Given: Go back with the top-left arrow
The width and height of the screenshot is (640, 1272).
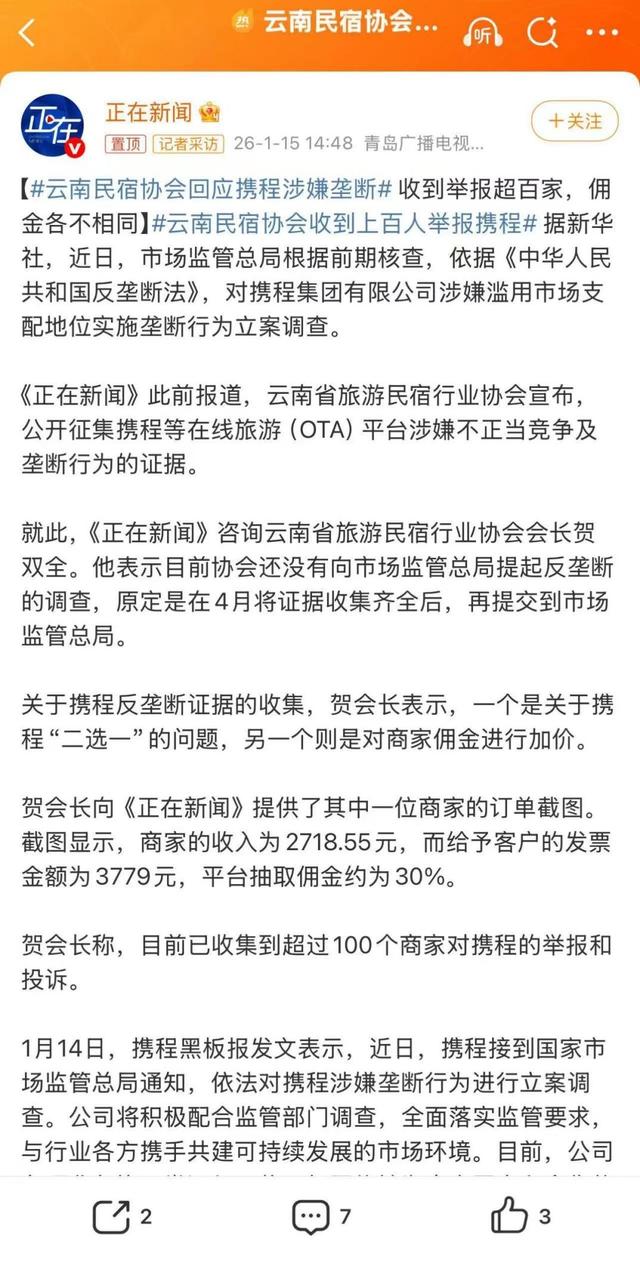Looking at the screenshot, I should [x=27, y=32].
